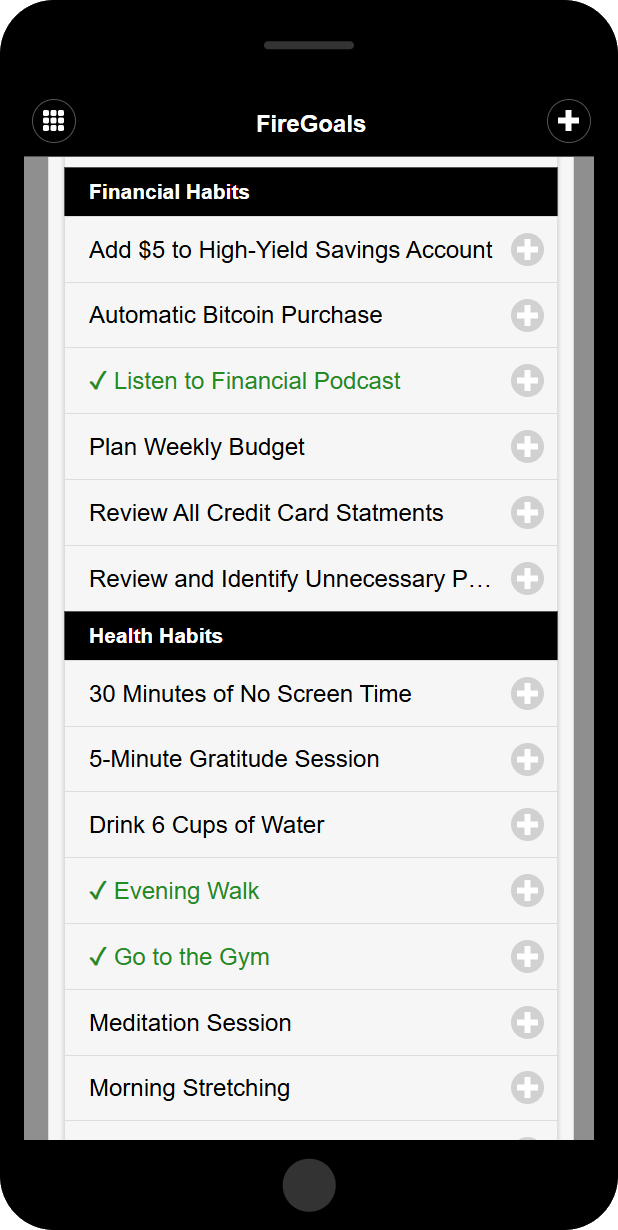Open the Go to the Gym habit
618x1230 pixels.
(192, 957)
